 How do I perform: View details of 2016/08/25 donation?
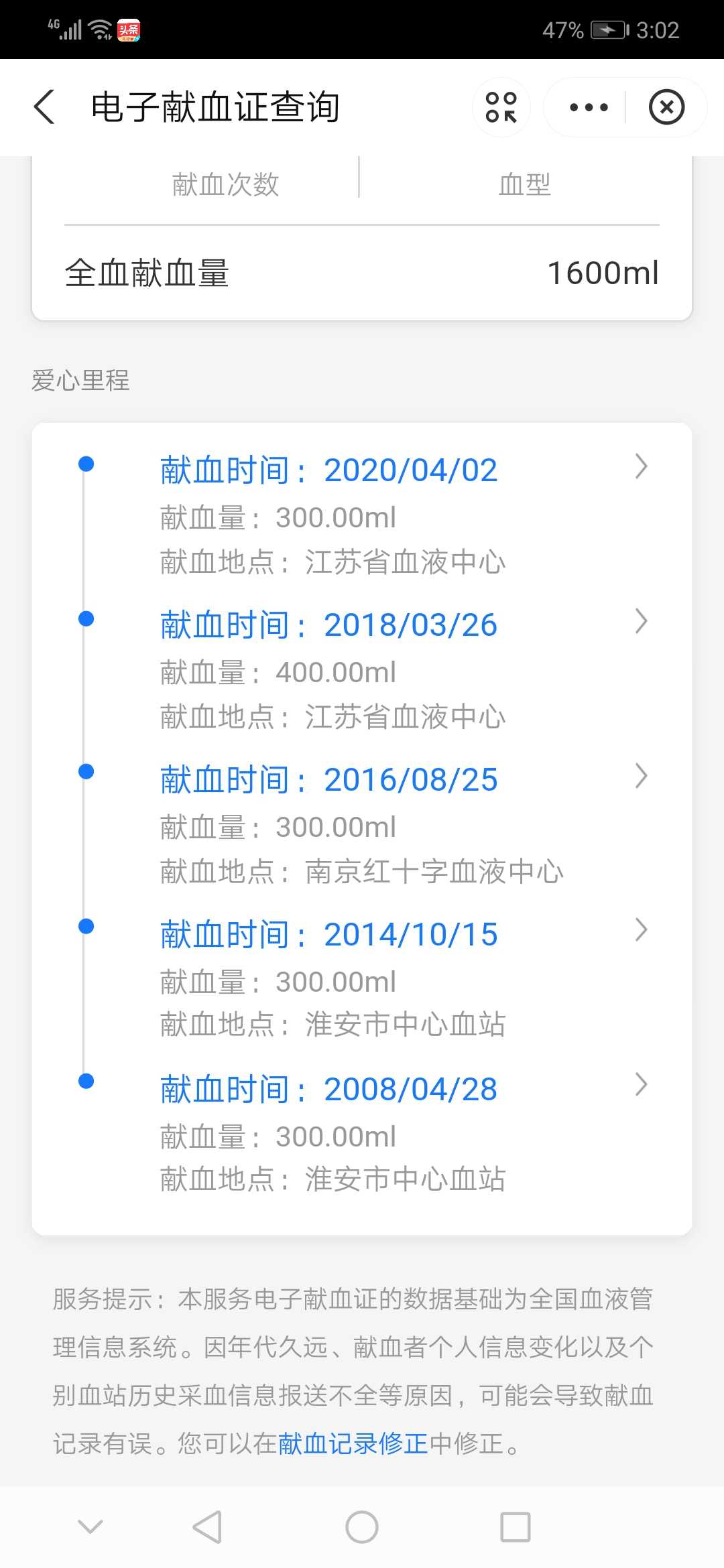362,824
